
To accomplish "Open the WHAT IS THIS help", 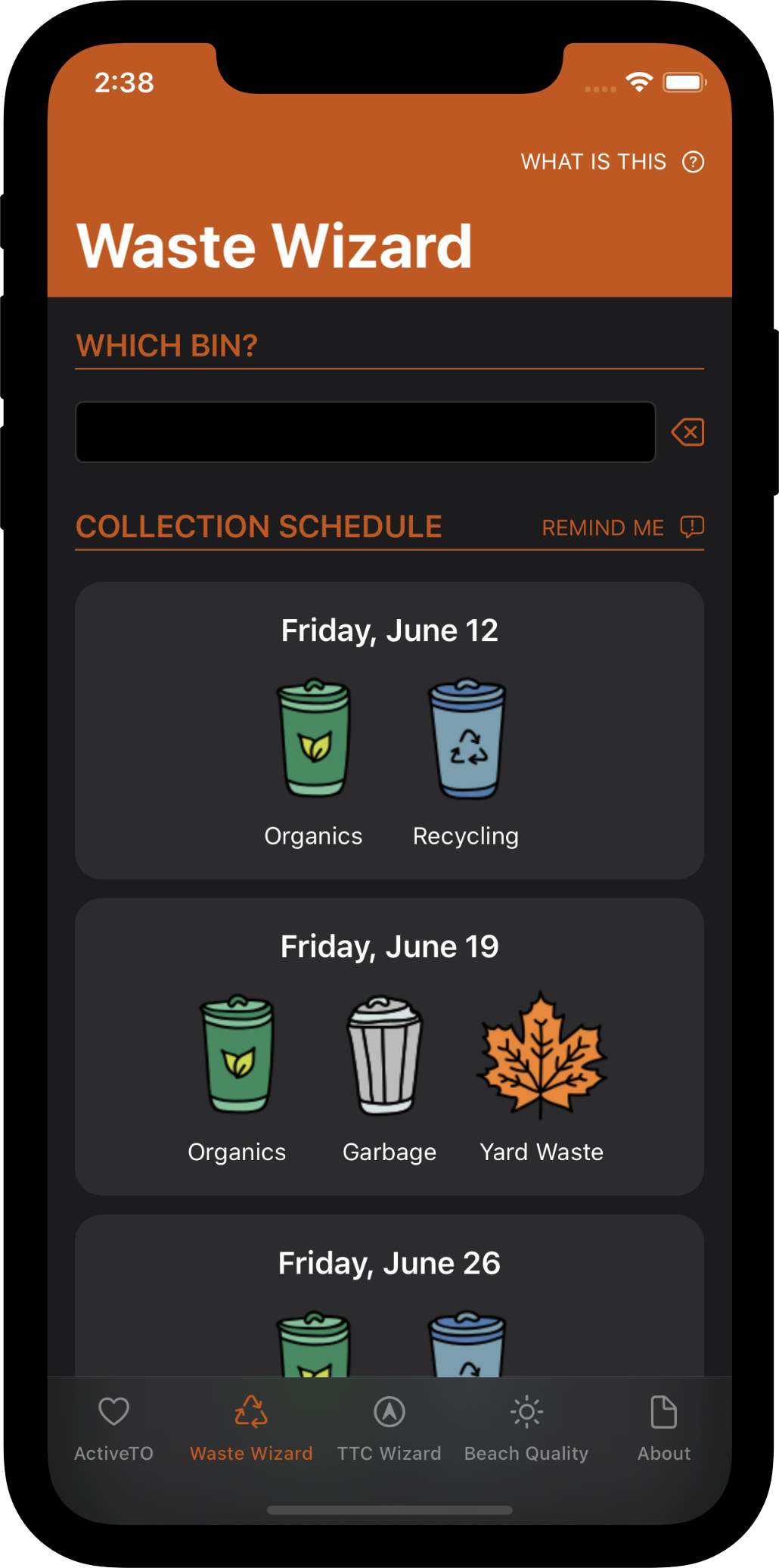I will [612, 162].
